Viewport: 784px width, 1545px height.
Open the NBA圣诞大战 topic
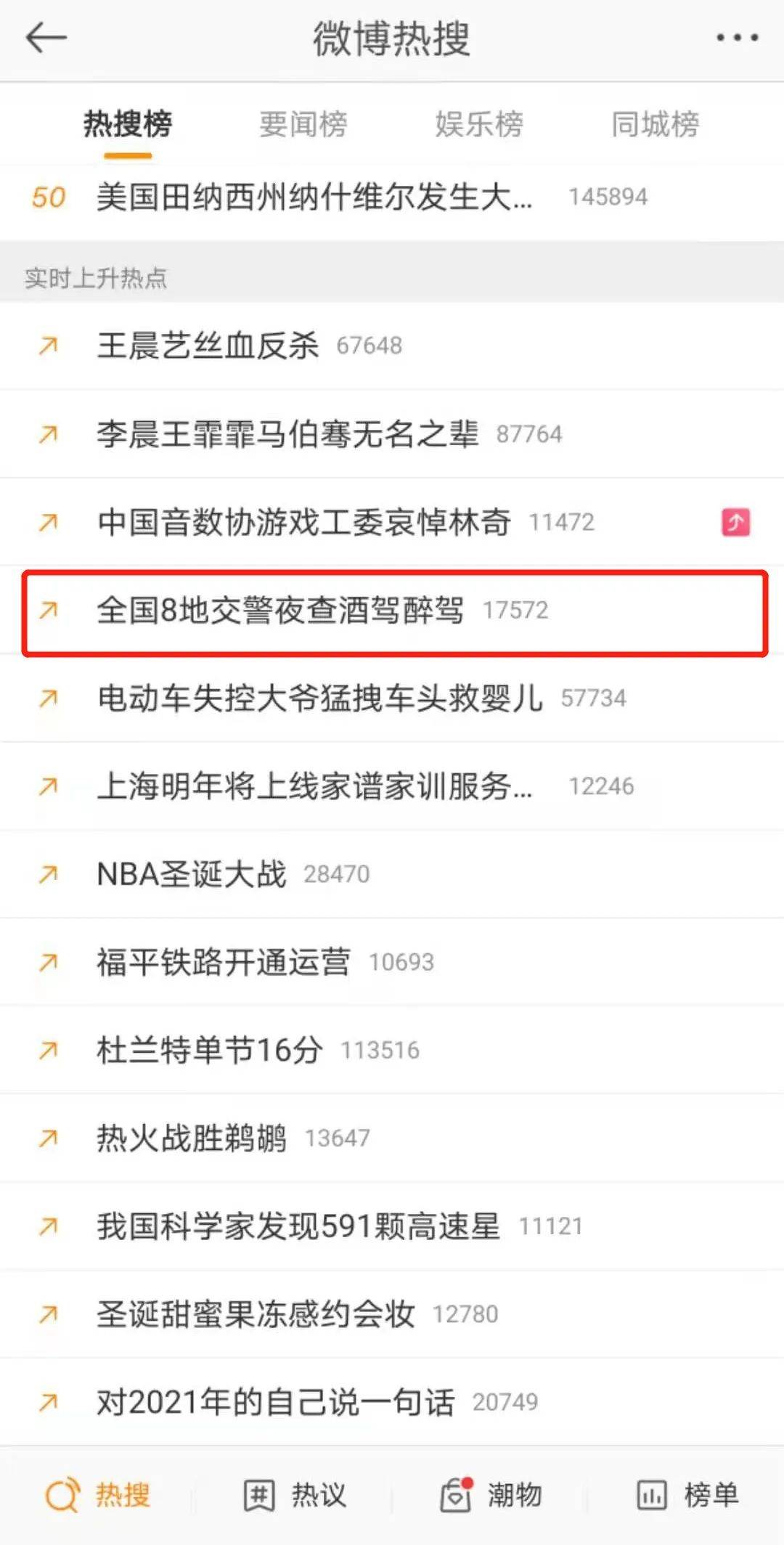pos(392,874)
